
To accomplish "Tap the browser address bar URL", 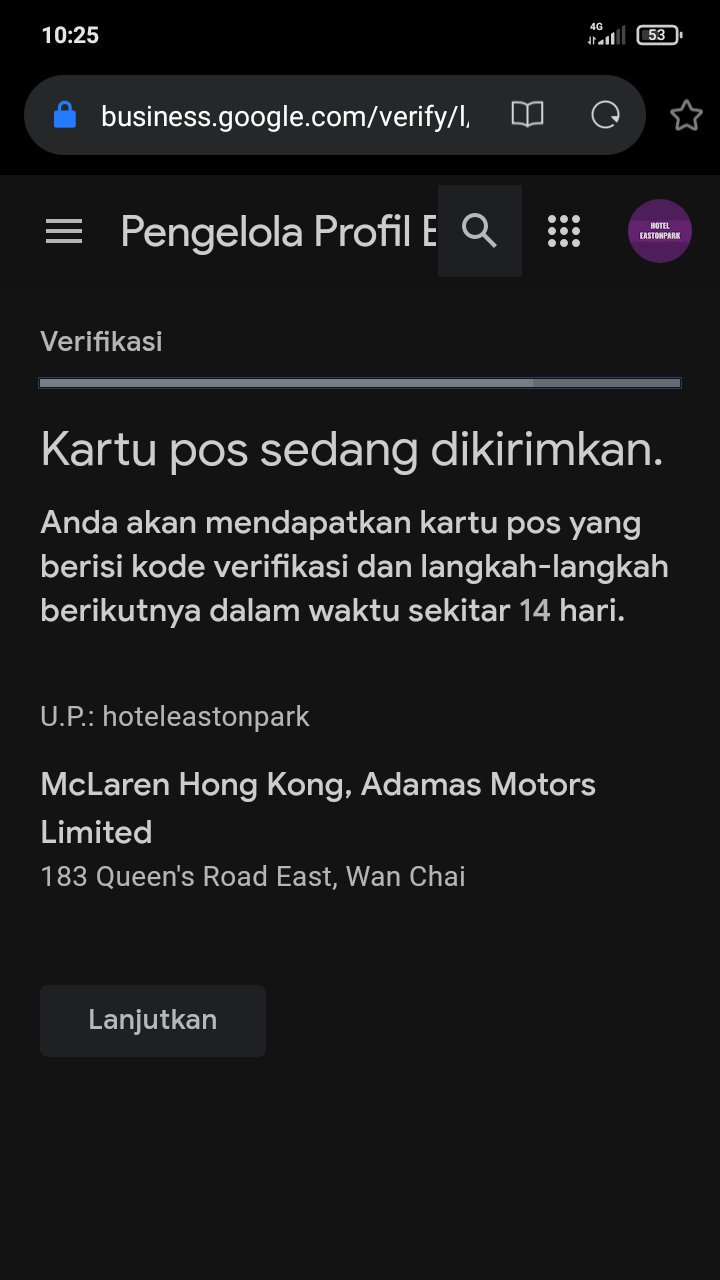I will 285,116.
